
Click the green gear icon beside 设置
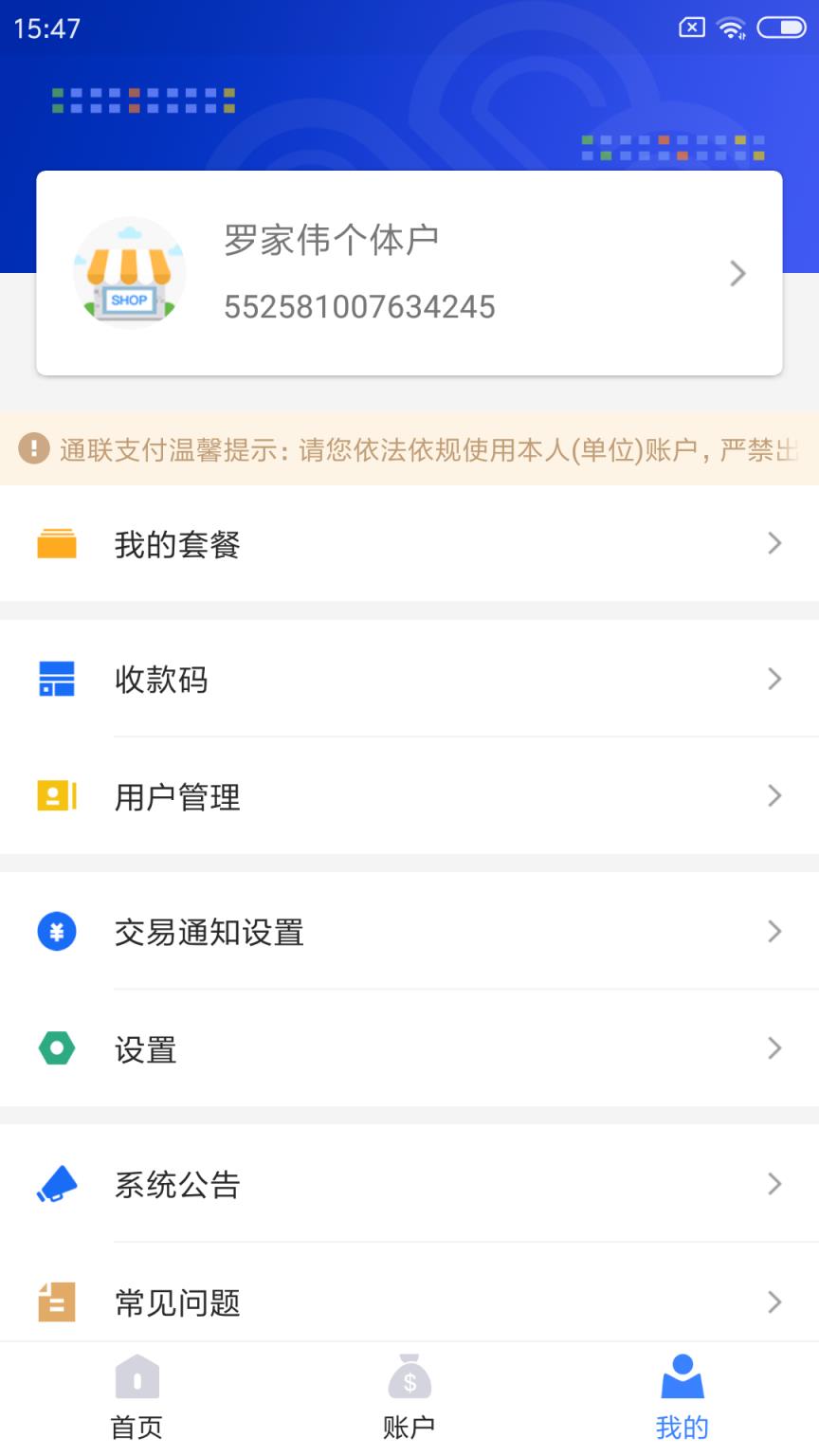(x=56, y=1048)
